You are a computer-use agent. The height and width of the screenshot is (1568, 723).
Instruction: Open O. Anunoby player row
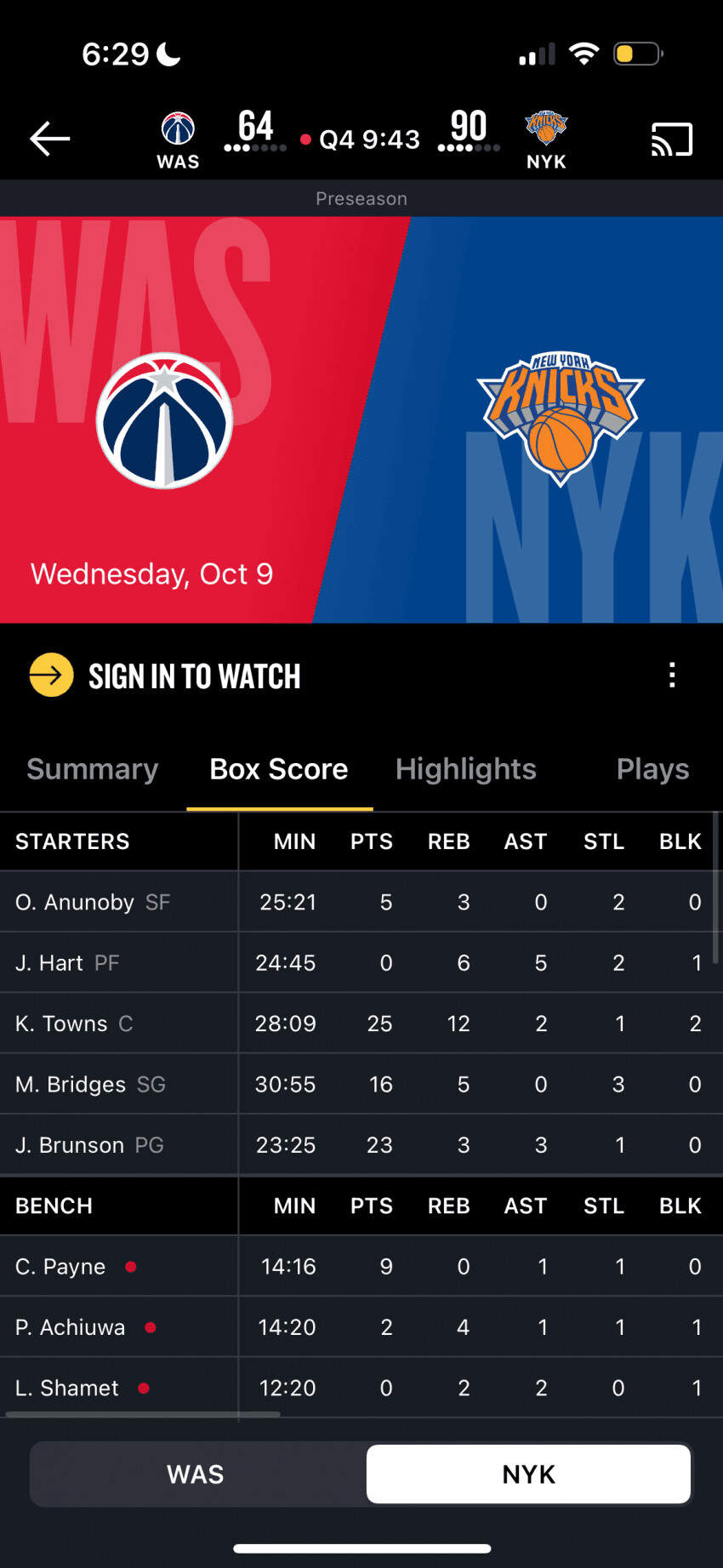click(361, 902)
